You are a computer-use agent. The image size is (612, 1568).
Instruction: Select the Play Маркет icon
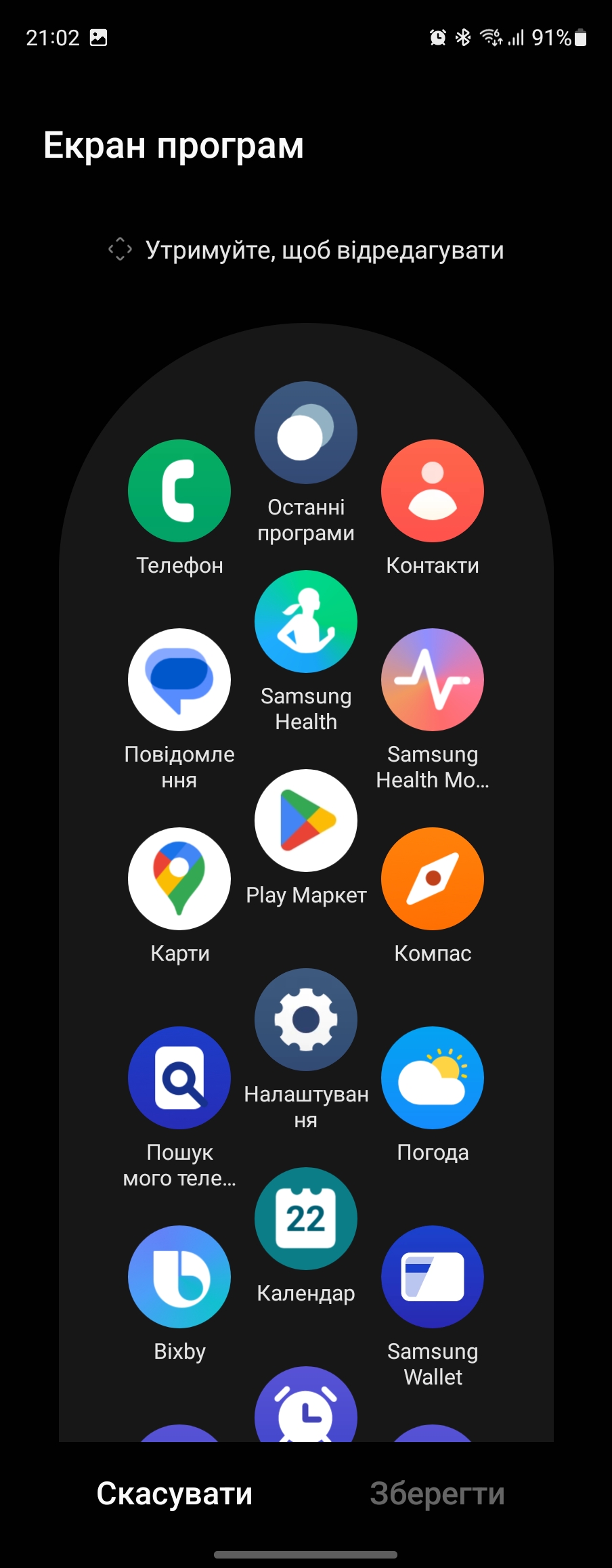point(306,821)
